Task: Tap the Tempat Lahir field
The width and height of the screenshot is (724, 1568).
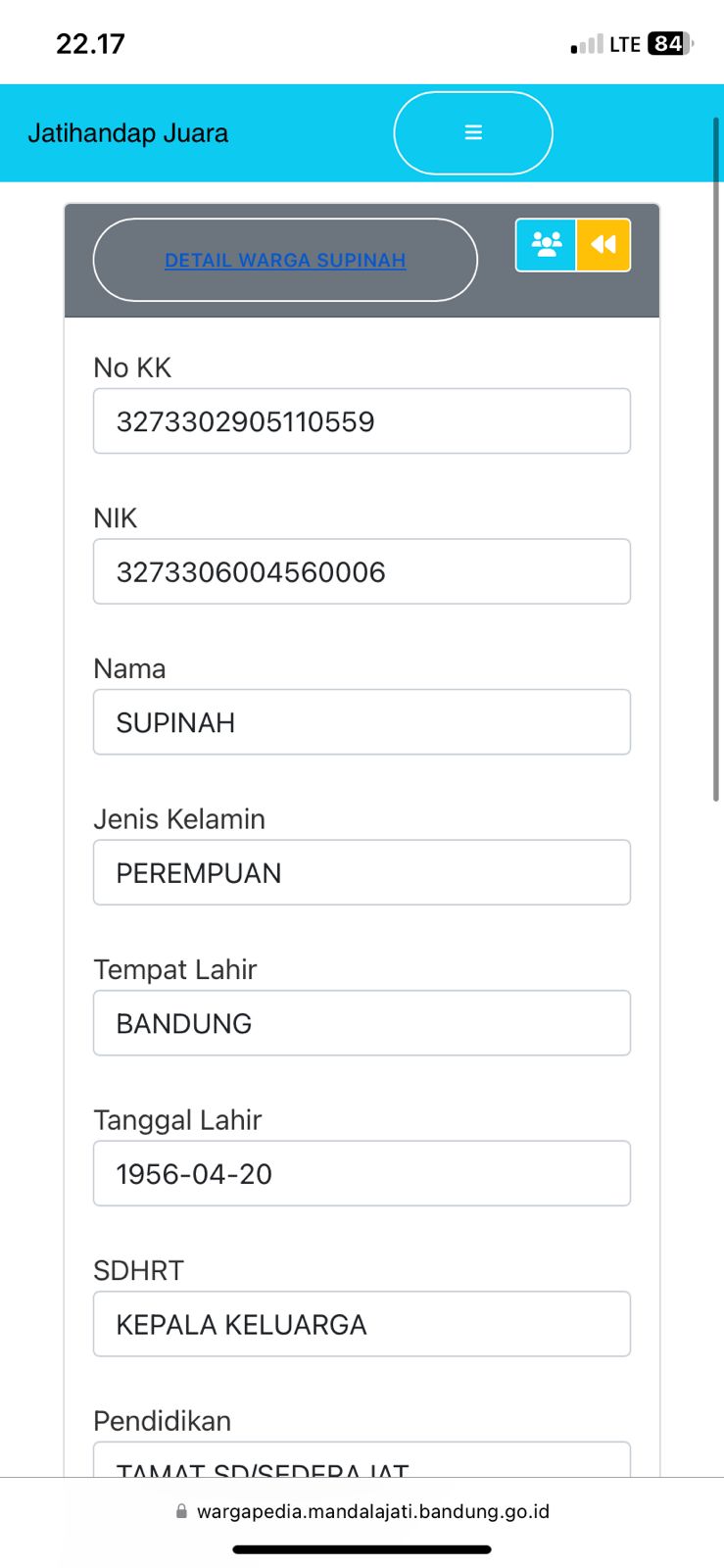Action: tap(362, 1023)
